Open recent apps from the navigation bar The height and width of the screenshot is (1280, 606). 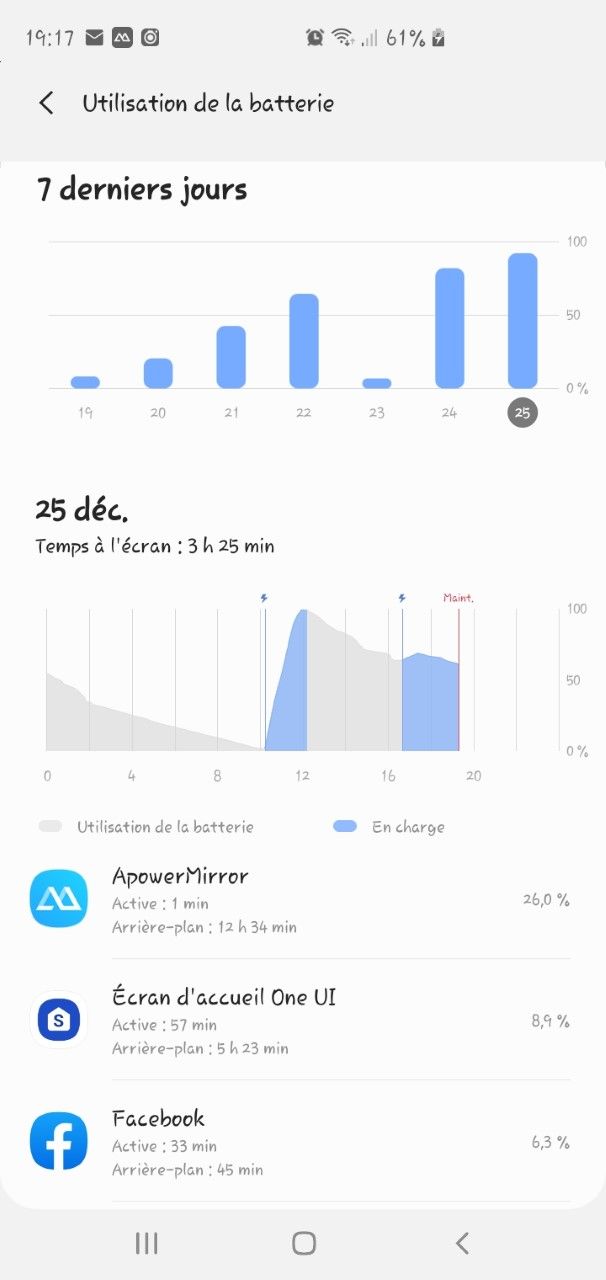click(x=146, y=1243)
